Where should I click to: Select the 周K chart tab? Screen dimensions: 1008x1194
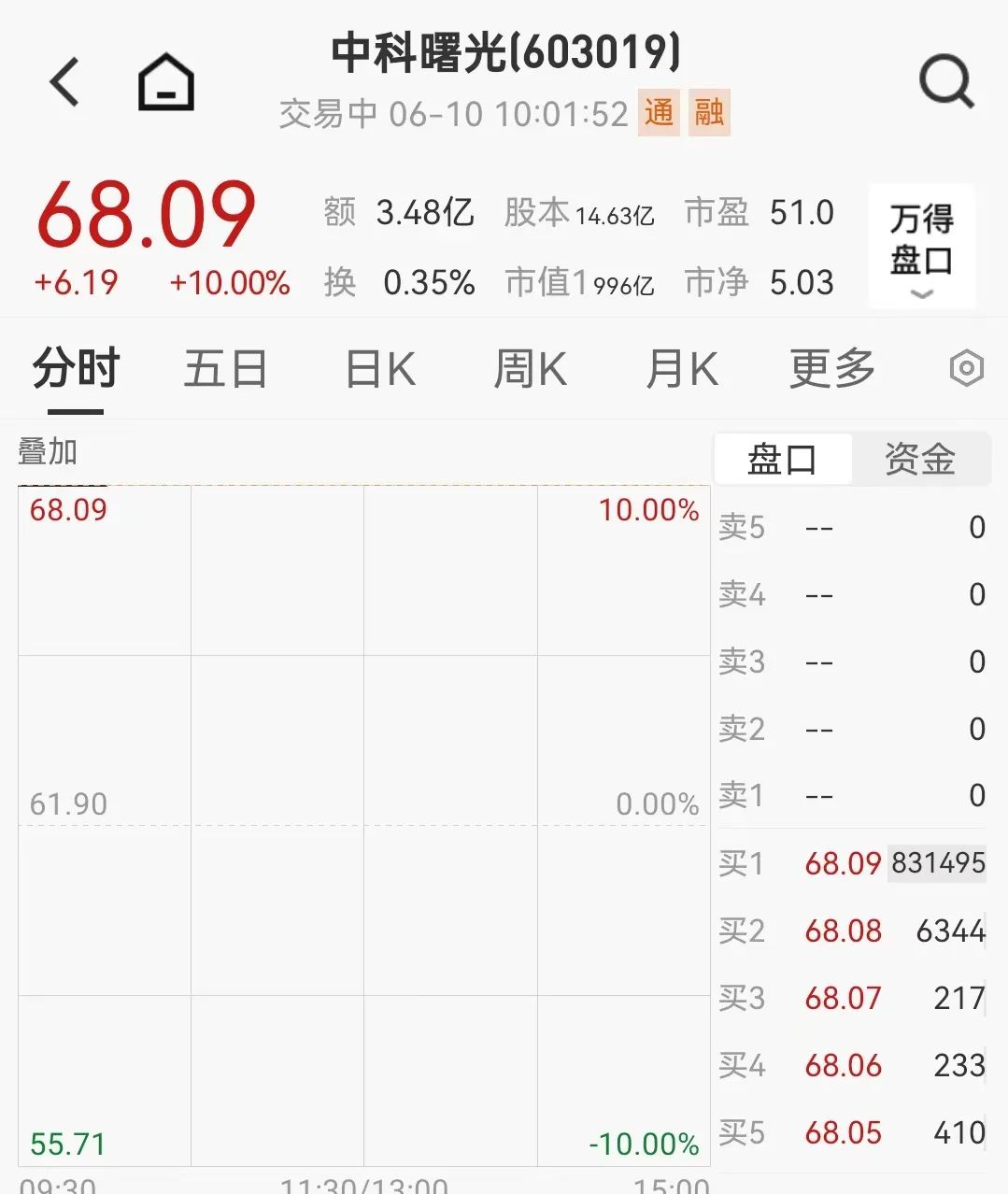tap(530, 368)
